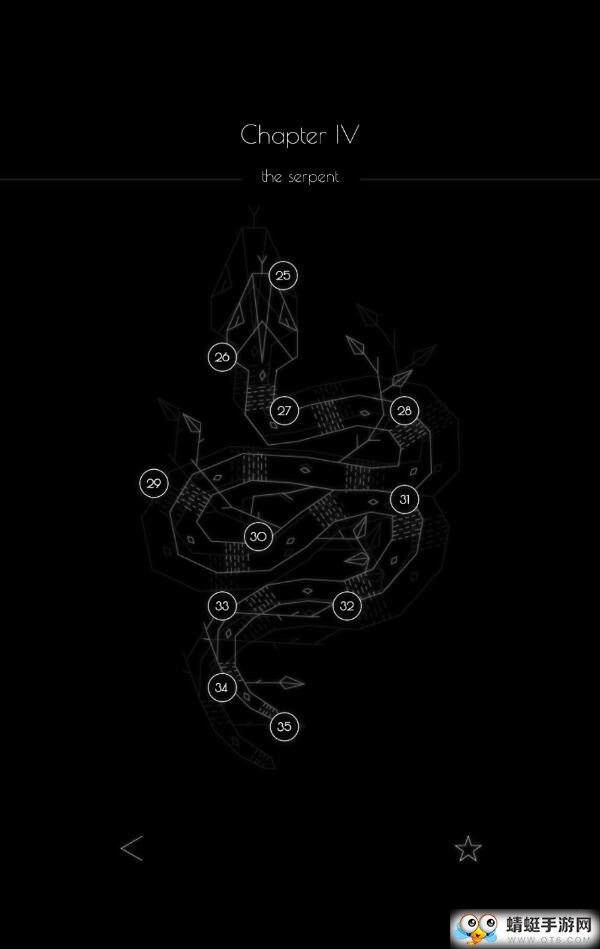Go to previous chapter with left arrow
Screen dimensions: 600x949
pos(132,849)
